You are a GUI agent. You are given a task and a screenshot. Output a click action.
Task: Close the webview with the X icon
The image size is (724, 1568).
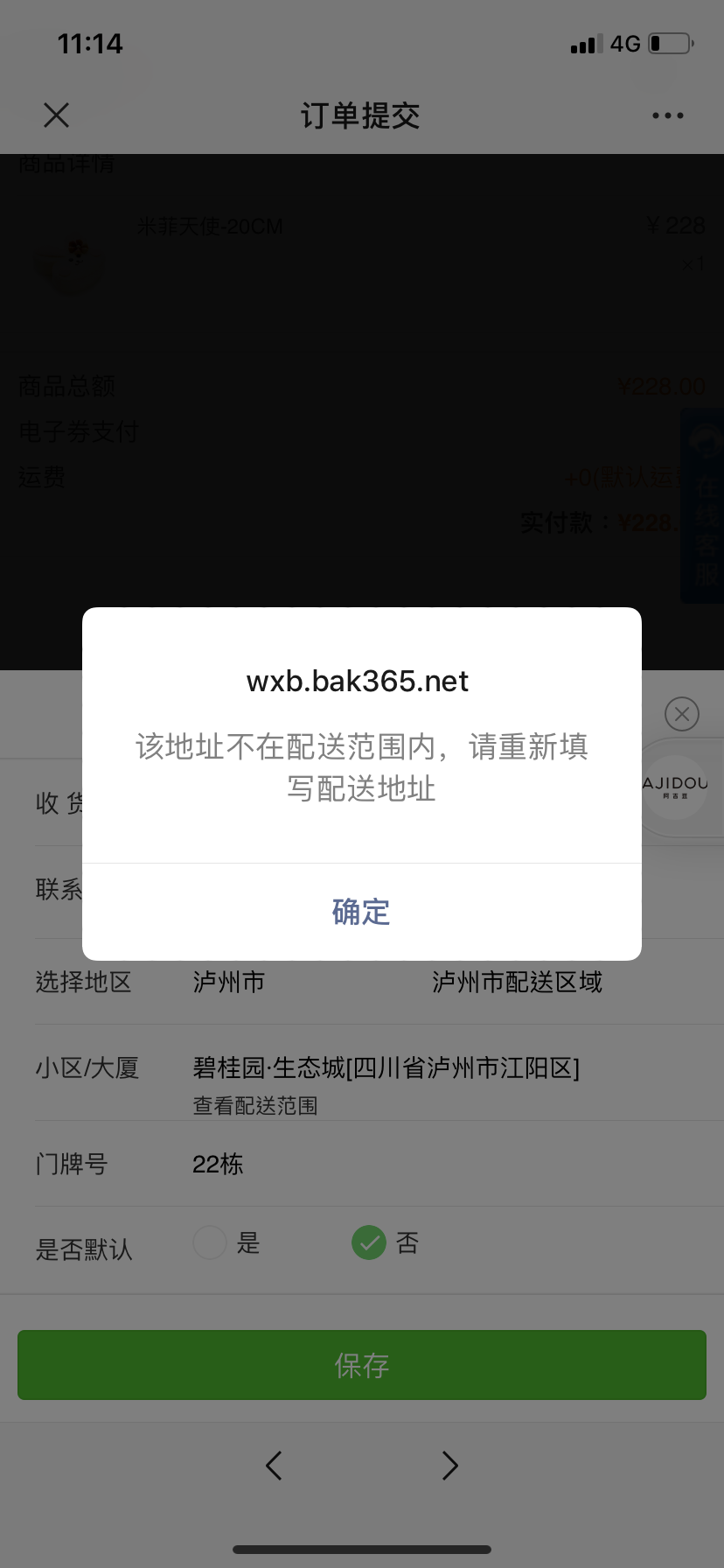click(57, 115)
